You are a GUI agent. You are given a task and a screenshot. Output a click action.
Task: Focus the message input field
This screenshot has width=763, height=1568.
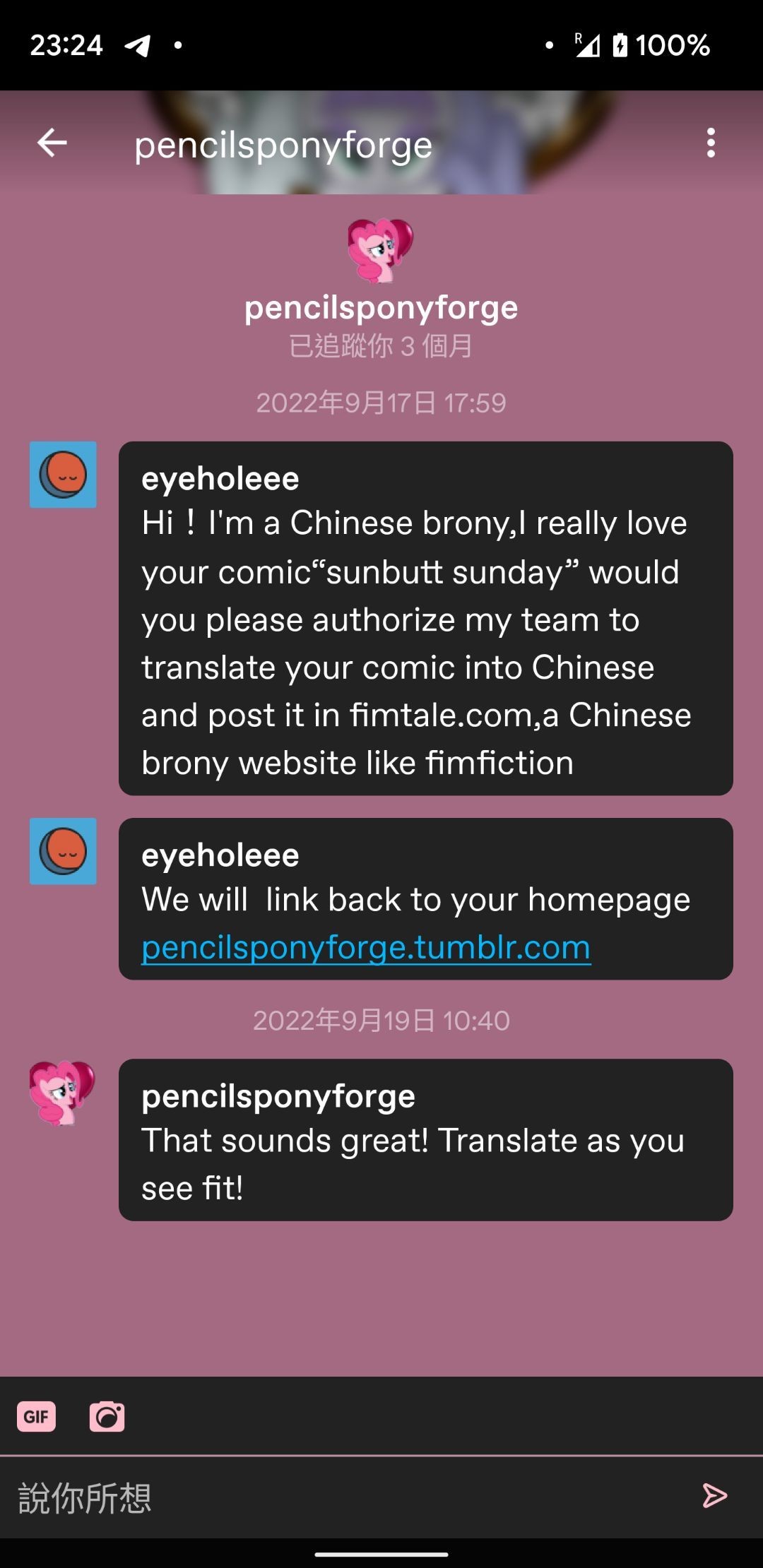346,1497
